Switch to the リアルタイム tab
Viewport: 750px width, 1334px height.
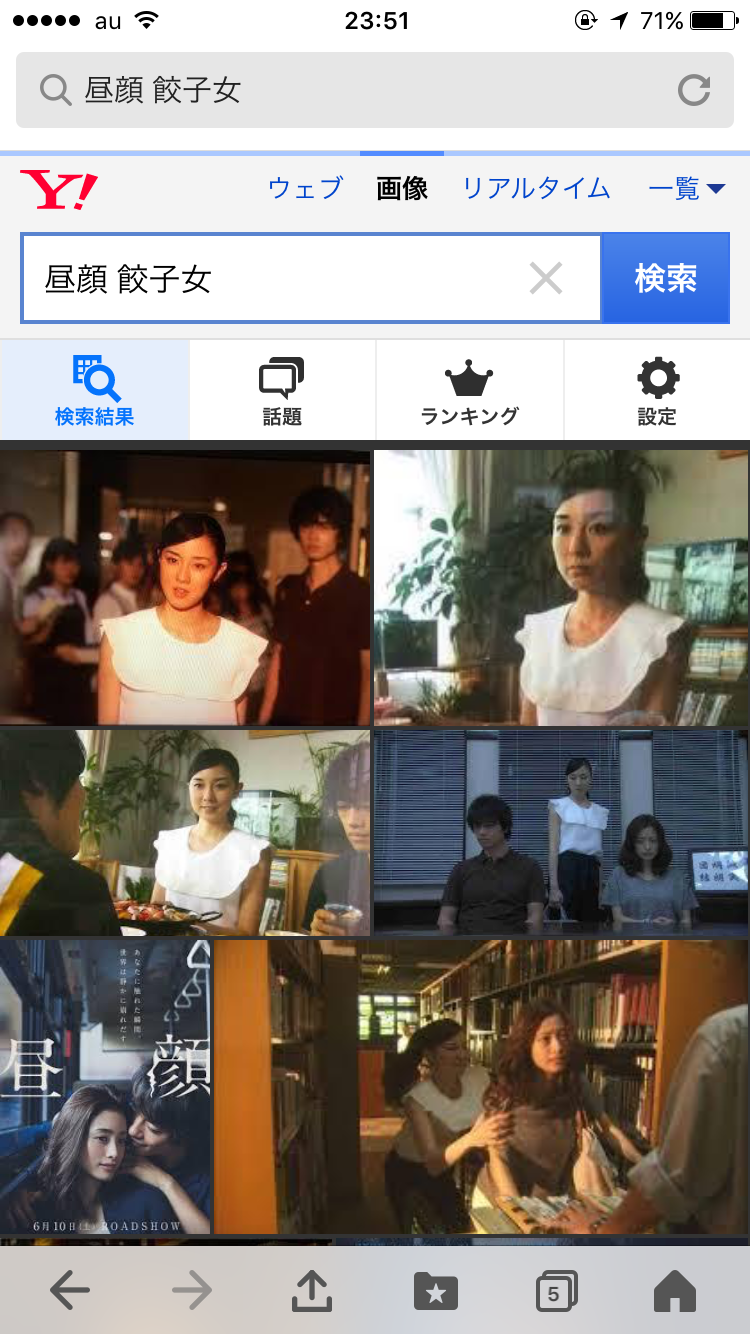(x=537, y=188)
